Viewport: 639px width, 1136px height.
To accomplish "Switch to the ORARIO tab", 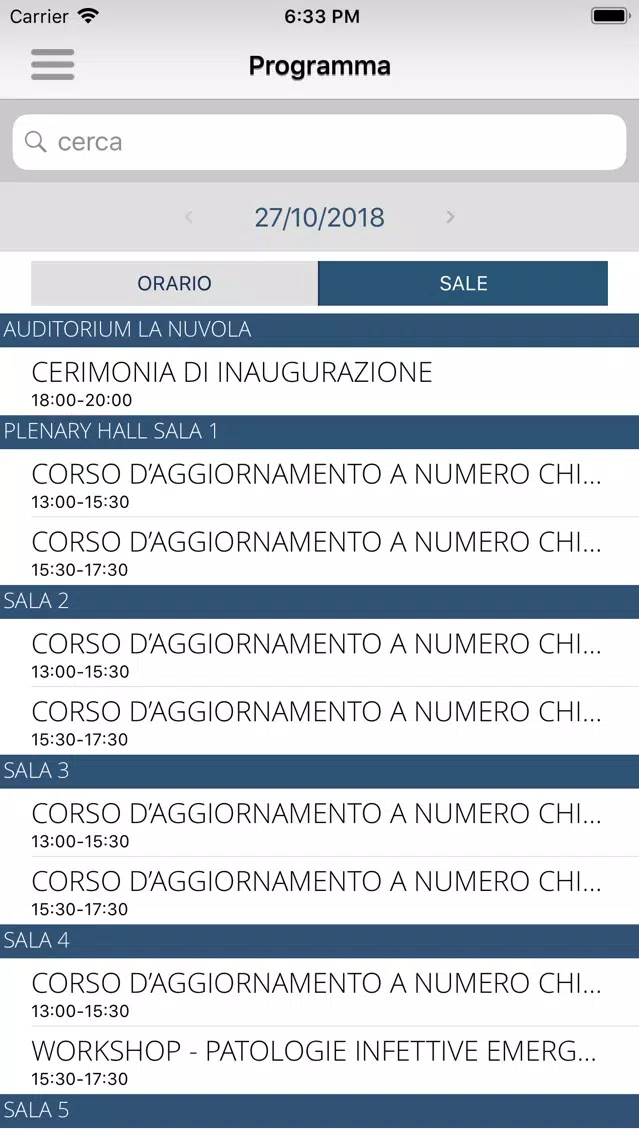I will click(x=175, y=283).
